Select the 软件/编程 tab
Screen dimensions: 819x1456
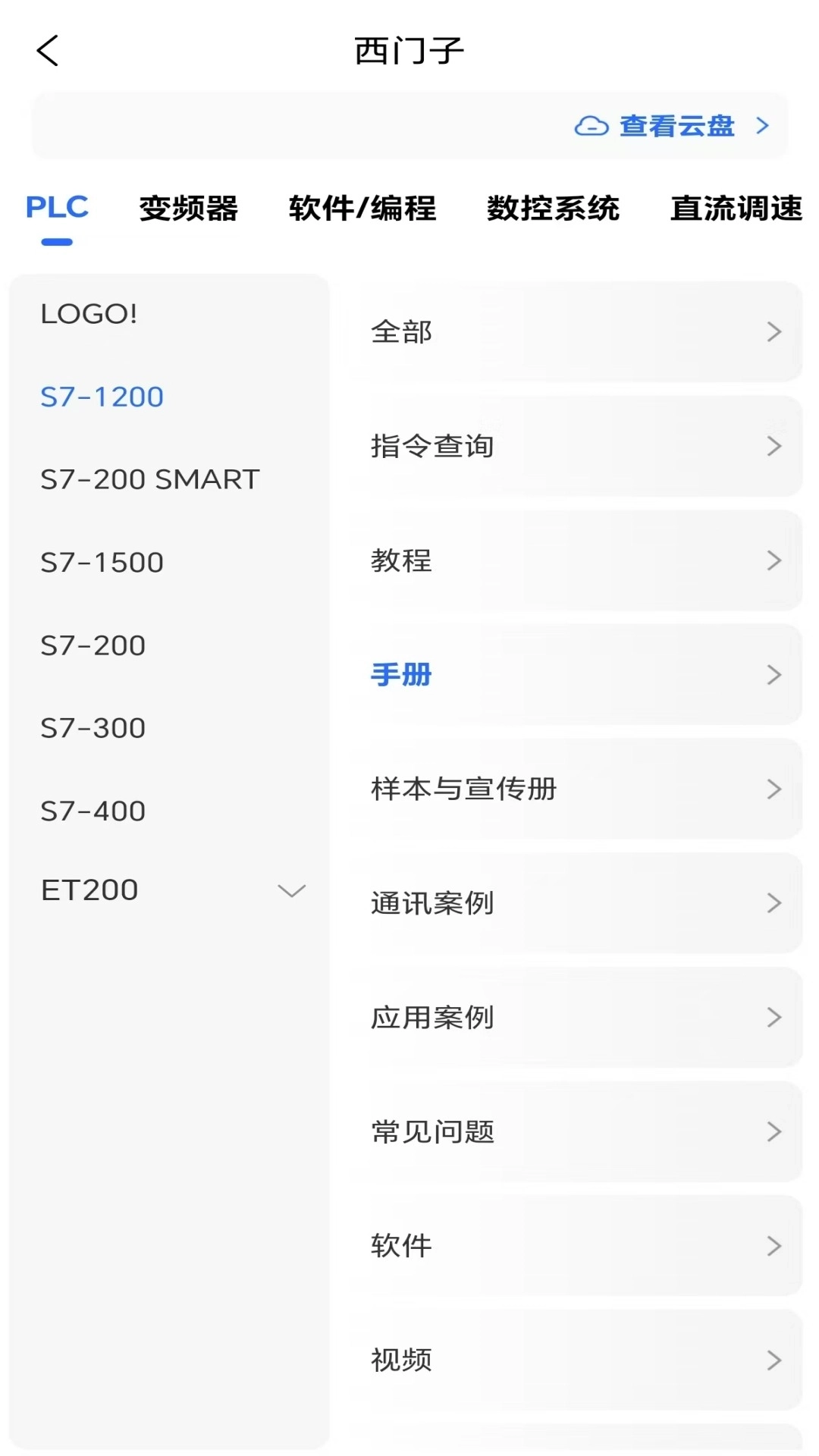(362, 209)
